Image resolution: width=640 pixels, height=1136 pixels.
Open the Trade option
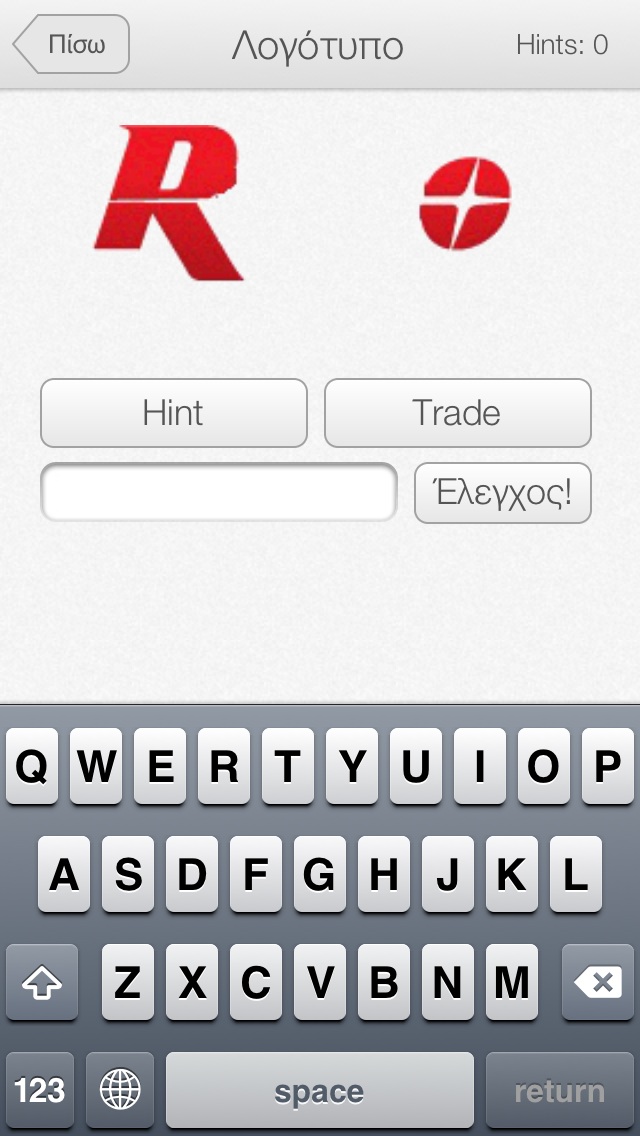(x=457, y=413)
